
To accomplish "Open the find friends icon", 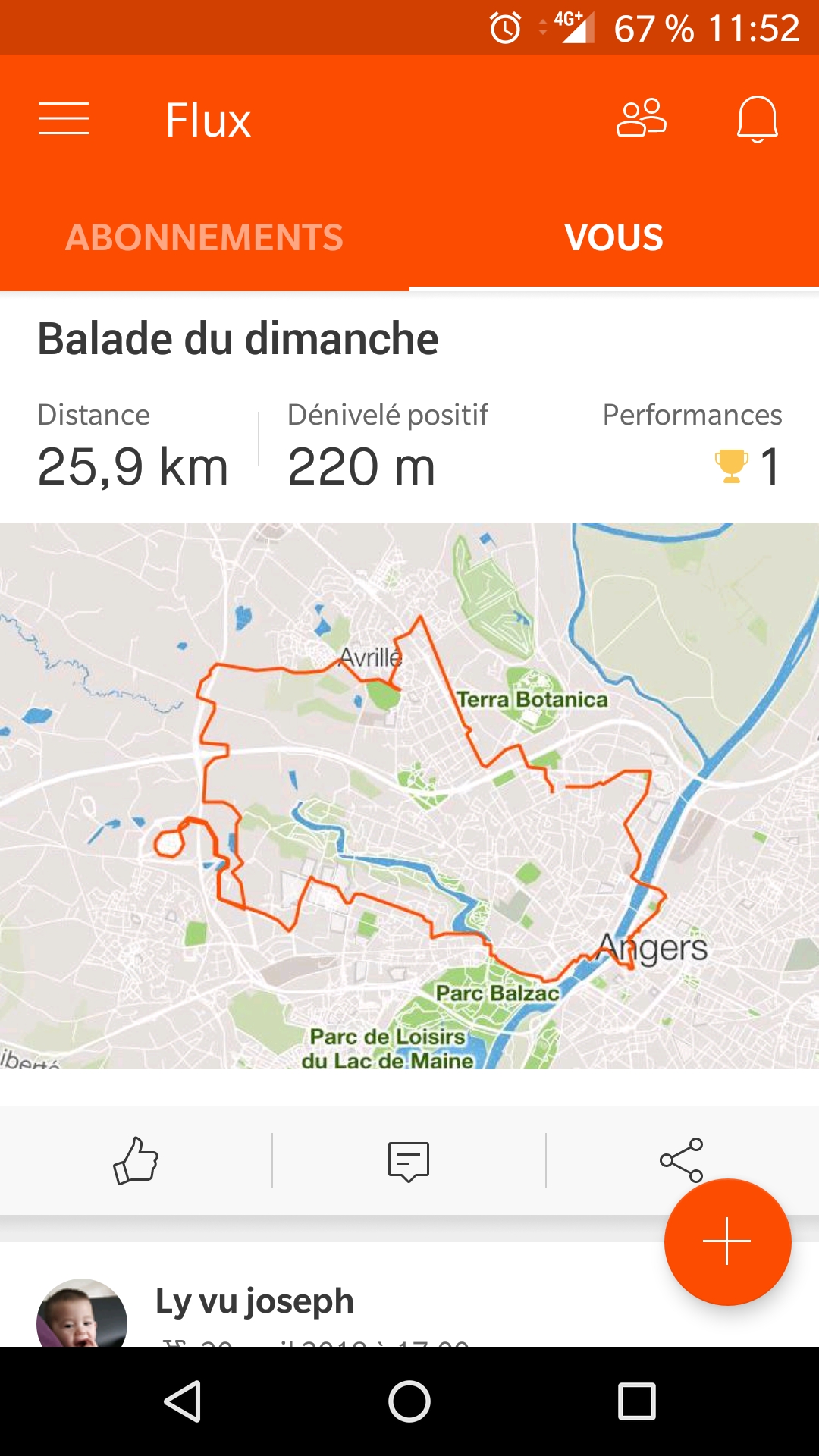I will point(642,118).
